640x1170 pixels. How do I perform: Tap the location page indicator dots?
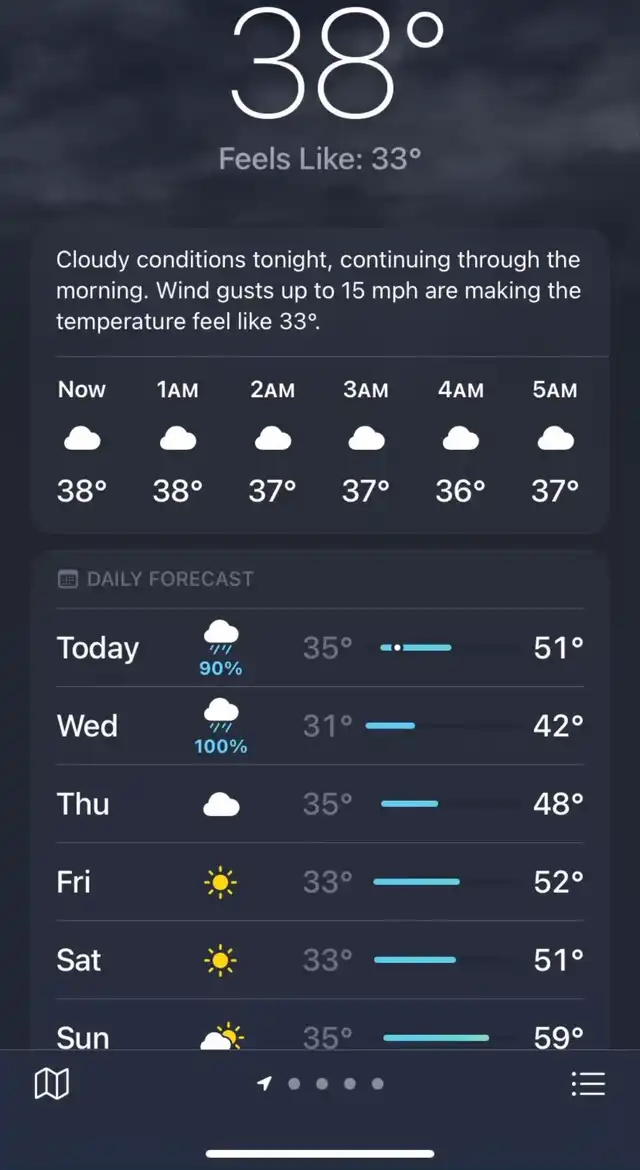pos(321,1083)
